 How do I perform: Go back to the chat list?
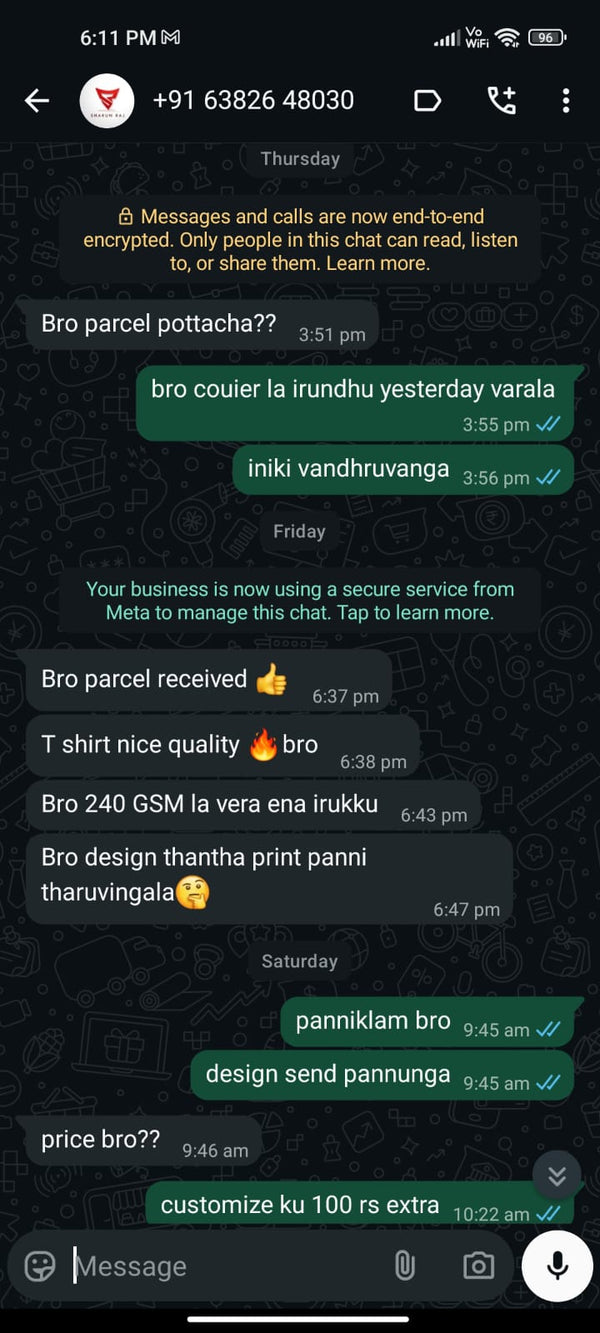click(x=37, y=100)
